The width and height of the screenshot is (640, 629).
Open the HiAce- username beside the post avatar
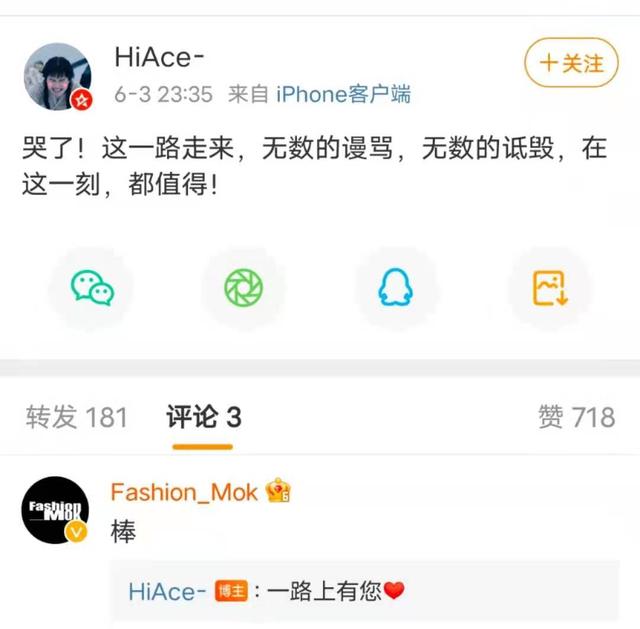168,56
